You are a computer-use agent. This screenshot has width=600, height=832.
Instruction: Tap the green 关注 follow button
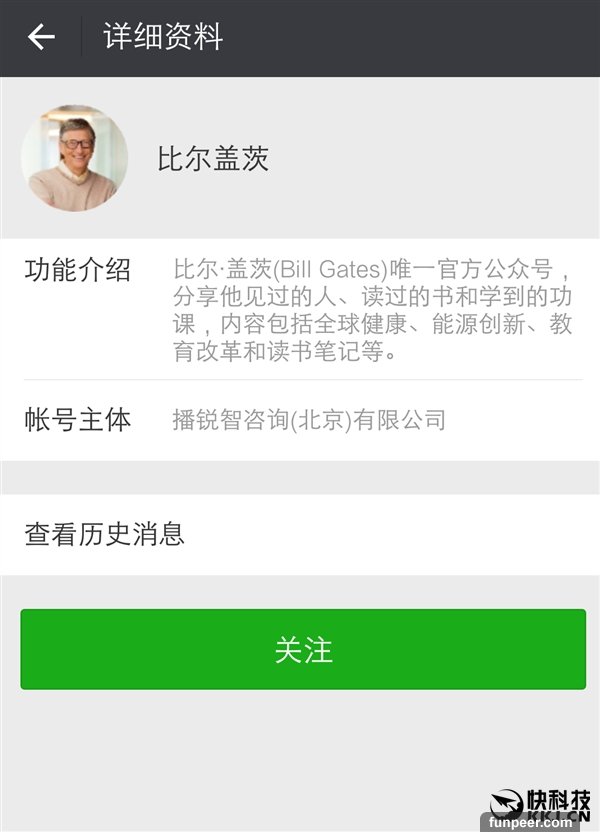303,649
